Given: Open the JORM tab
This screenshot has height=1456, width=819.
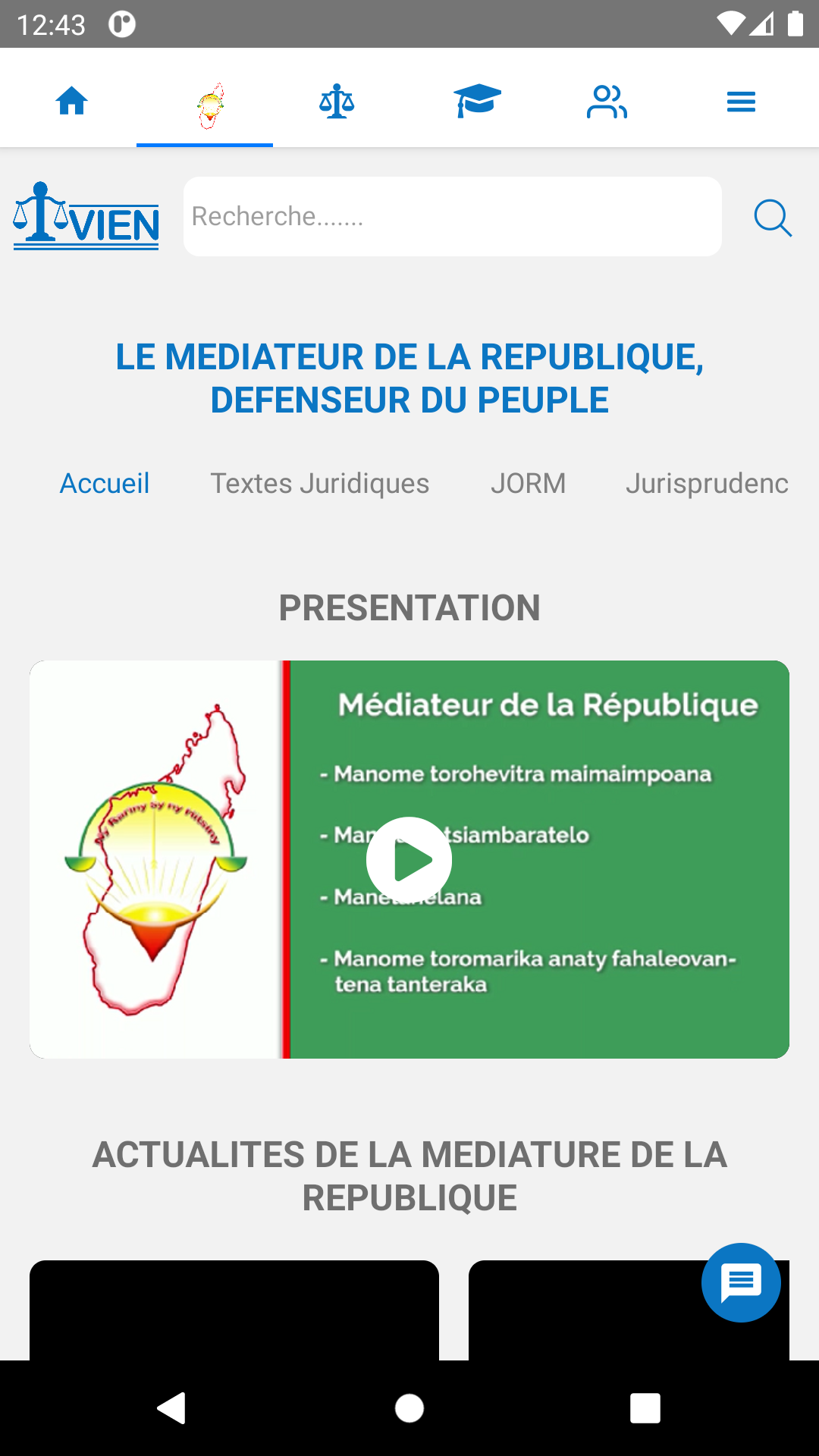Looking at the screenshot, I should 528,483.
